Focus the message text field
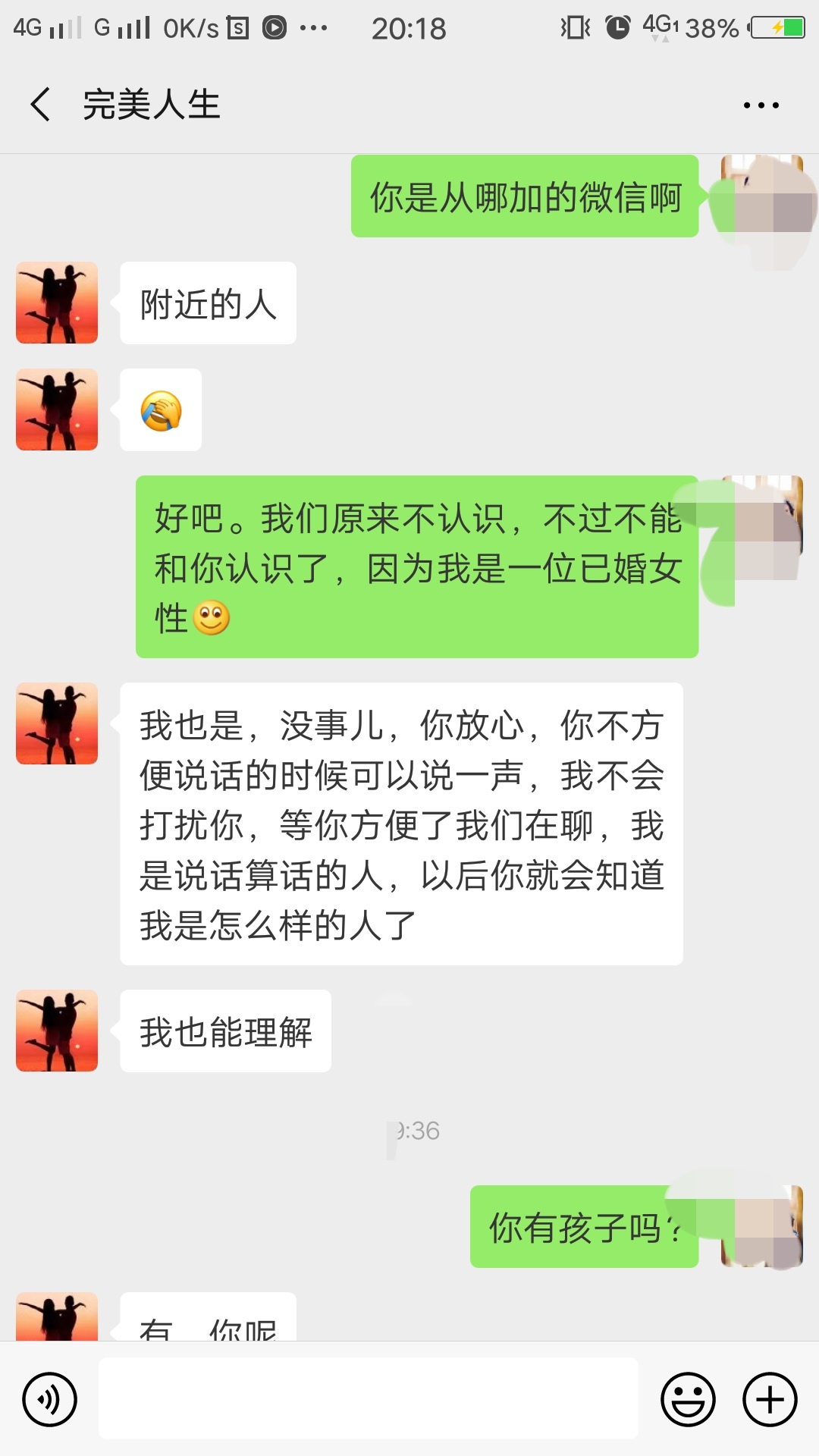Viewport: 819px width, 1456px height. pos(368,1399)
